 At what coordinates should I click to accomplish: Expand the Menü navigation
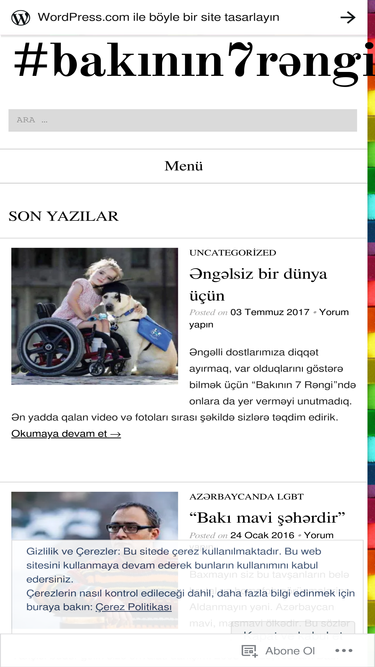coord(183,166)
